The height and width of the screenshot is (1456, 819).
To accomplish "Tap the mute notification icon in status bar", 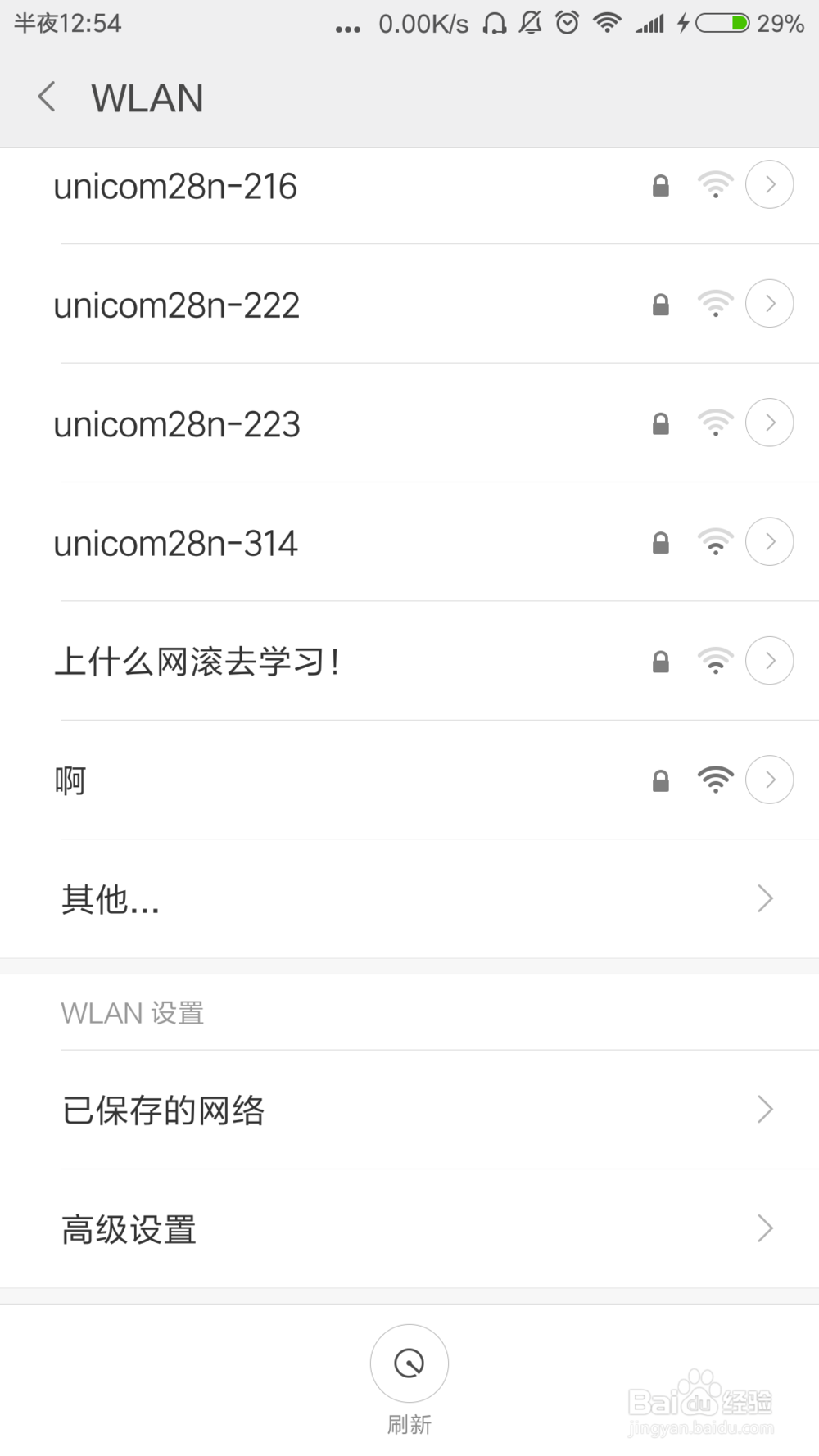I will pos(529,22).
